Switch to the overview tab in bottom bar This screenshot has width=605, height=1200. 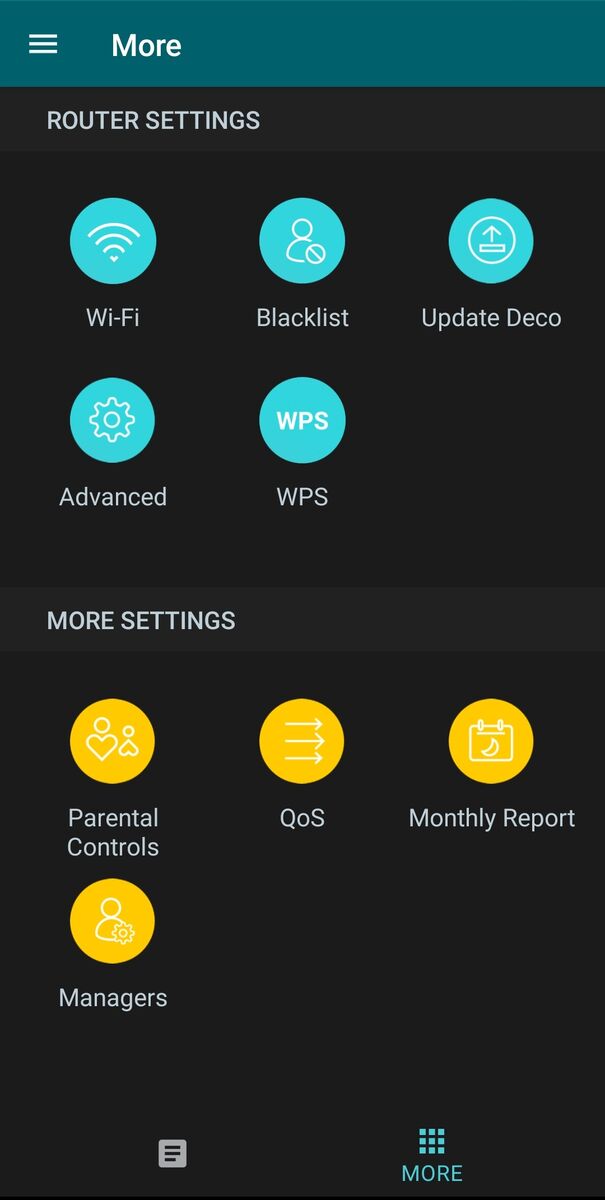point(172,1154)
